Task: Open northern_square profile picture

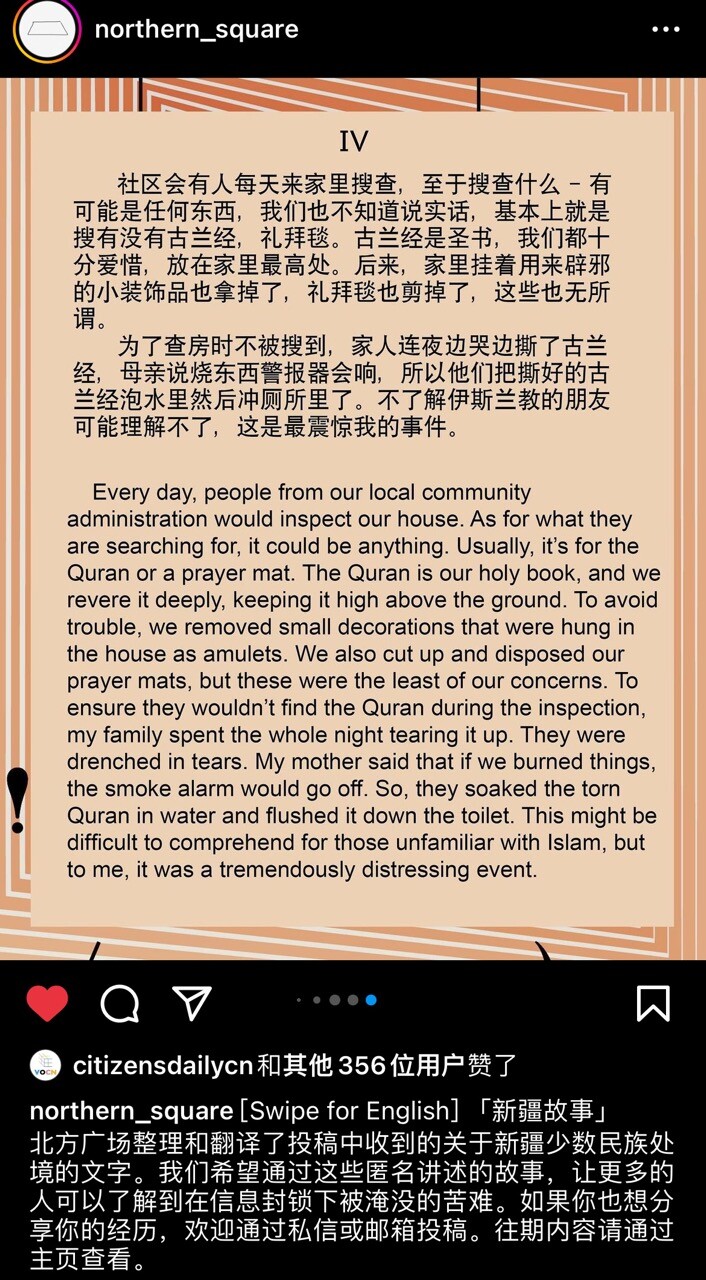Action: pos(47,30)
